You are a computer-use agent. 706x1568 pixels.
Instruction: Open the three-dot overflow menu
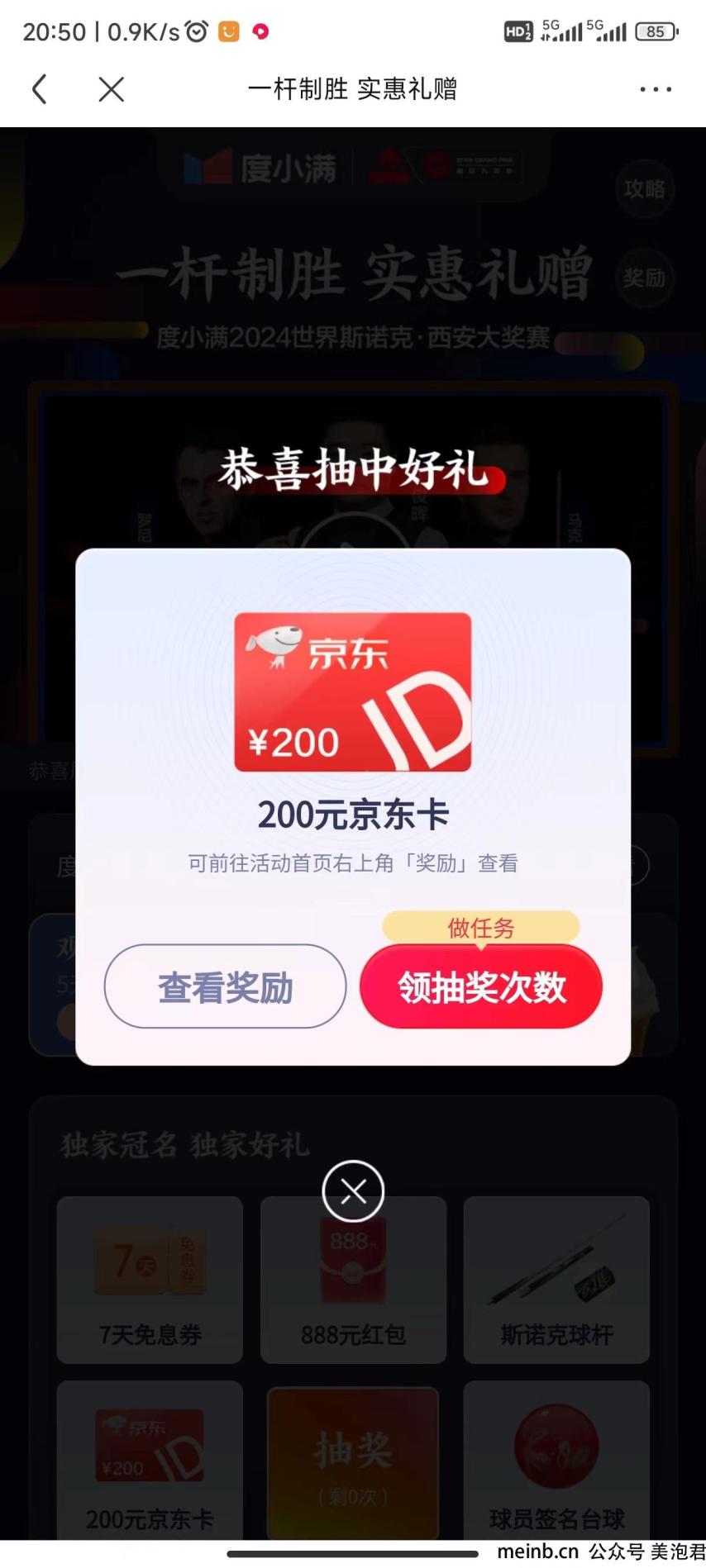pos(655,89)
